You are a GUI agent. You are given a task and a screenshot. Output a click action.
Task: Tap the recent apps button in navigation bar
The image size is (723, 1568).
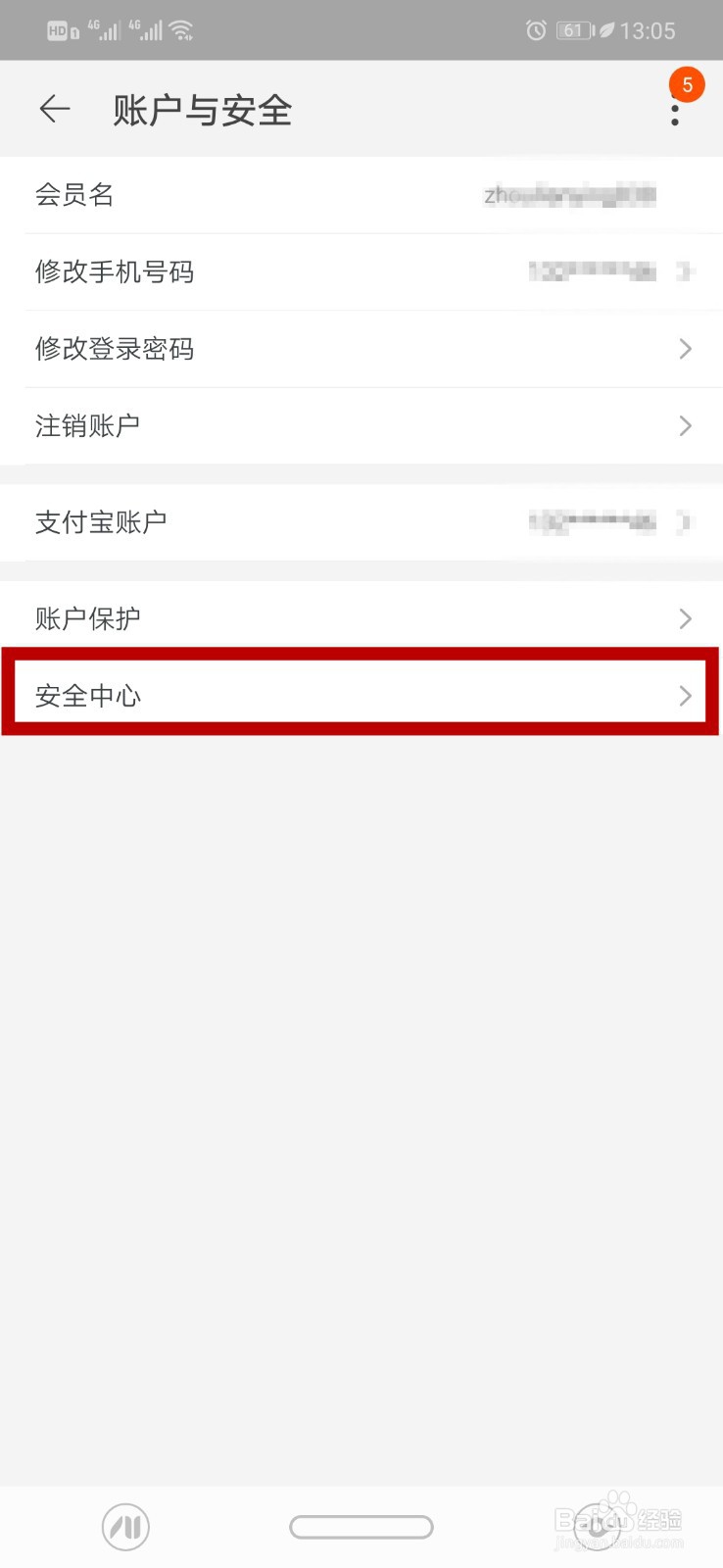point(125,1526)
